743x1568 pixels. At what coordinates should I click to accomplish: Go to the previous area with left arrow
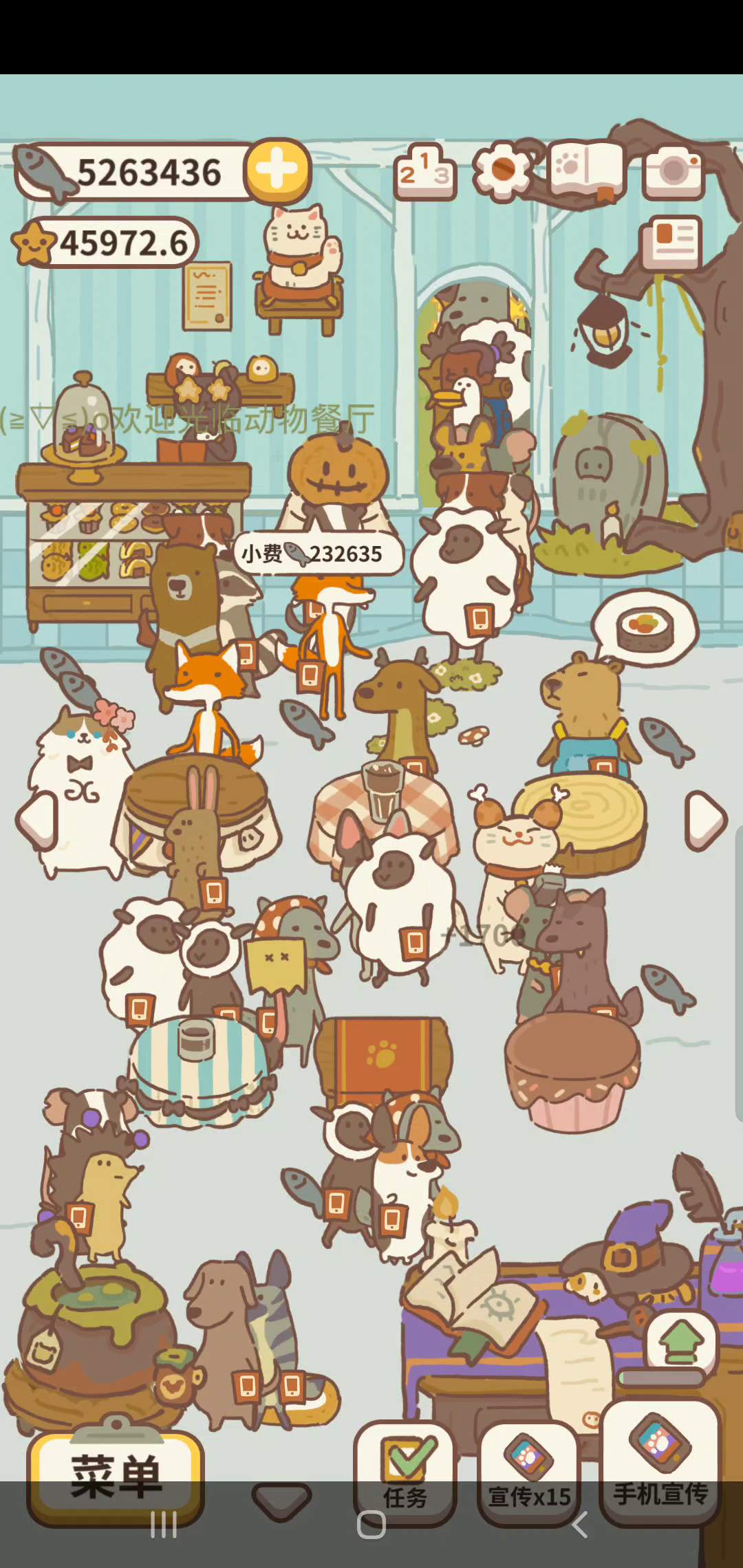click(x=37, y=820)
